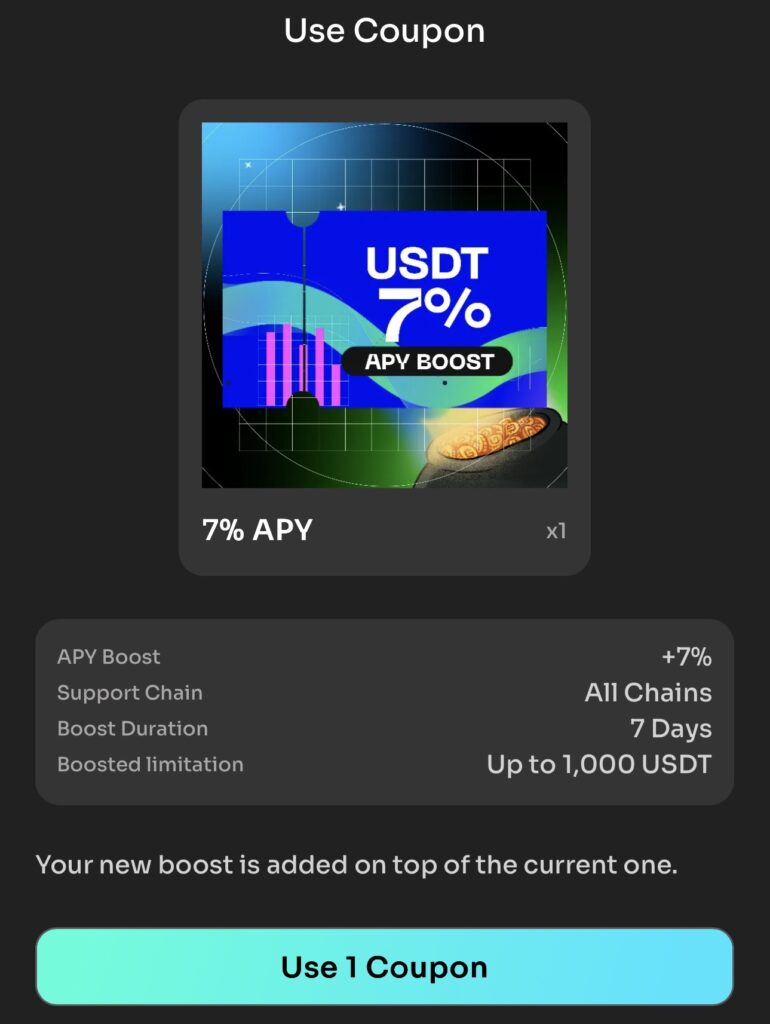This screenshot has width=770, height=1024.
Task: Tap the Use 1 Coupon button
Action: pos(384,966)
